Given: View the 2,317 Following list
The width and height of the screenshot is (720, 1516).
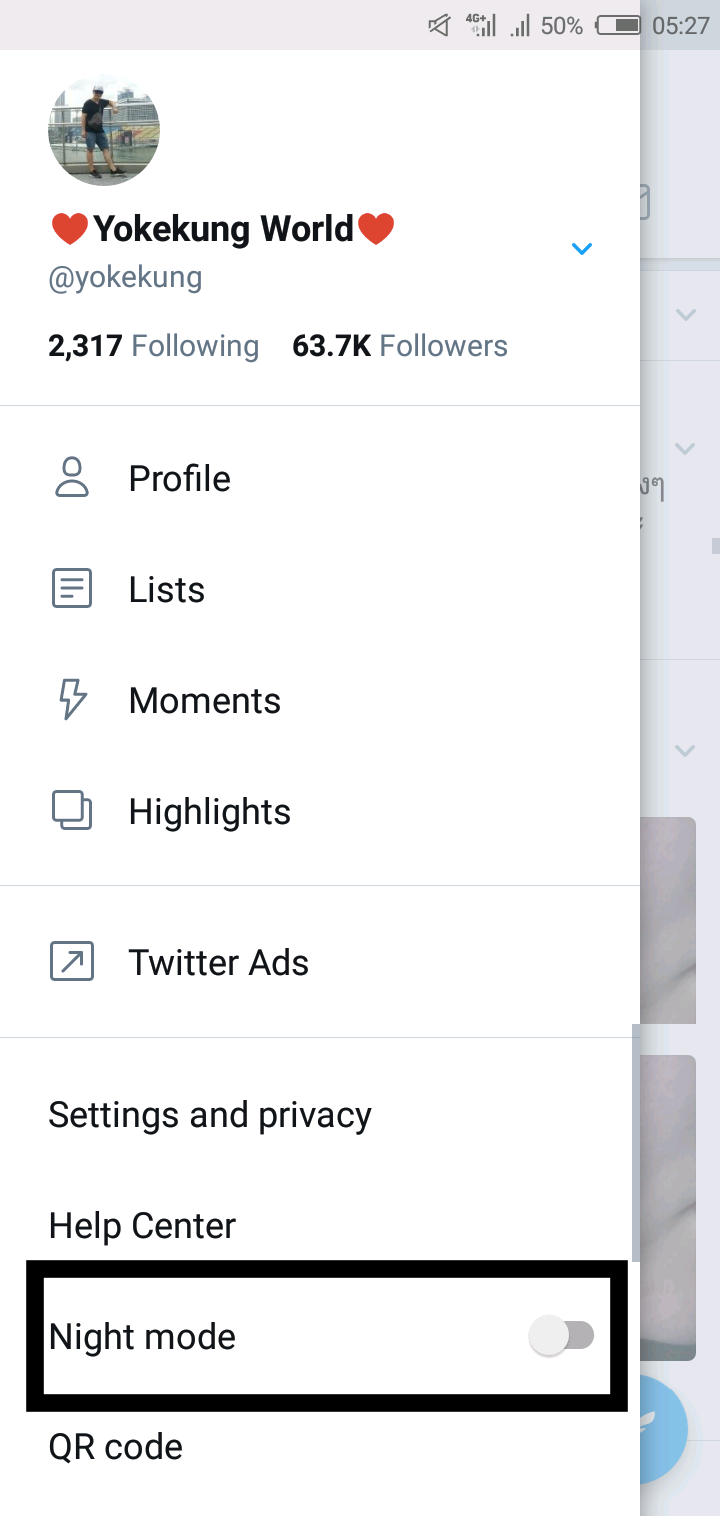Looking at the screenshot, I should (153, 346).
